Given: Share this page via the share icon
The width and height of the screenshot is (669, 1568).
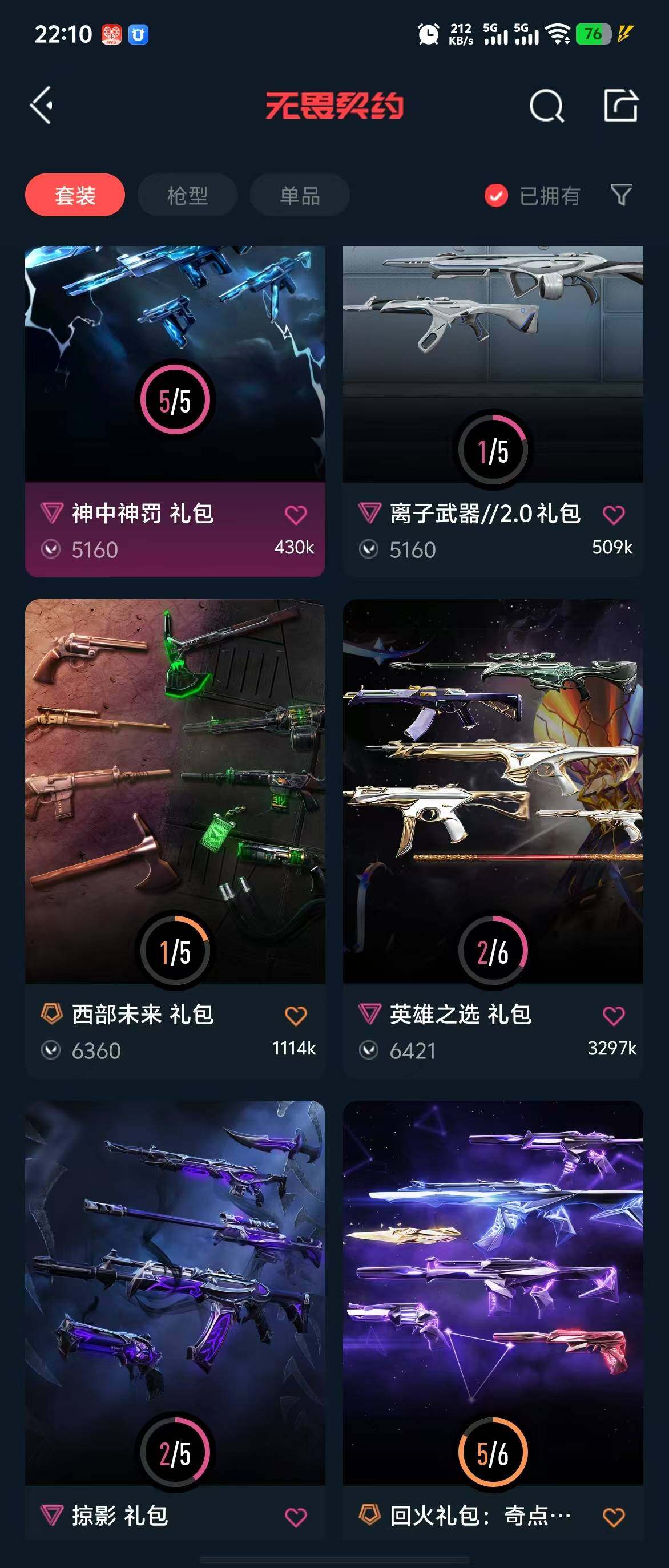Looking at the screenshot, I should pyautogui.click(x=620, y=106).
